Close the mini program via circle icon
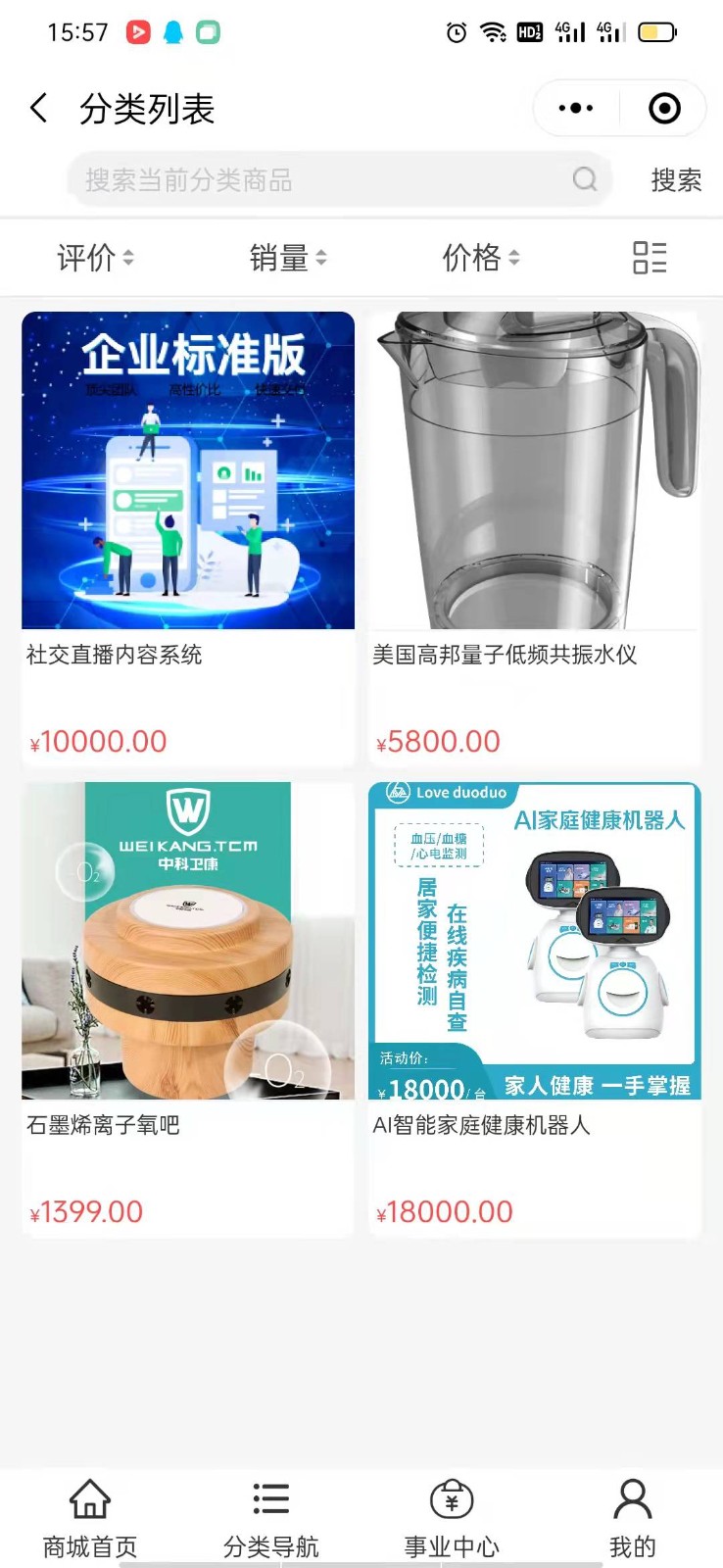The image size is (723, 1568). point(664,108)
